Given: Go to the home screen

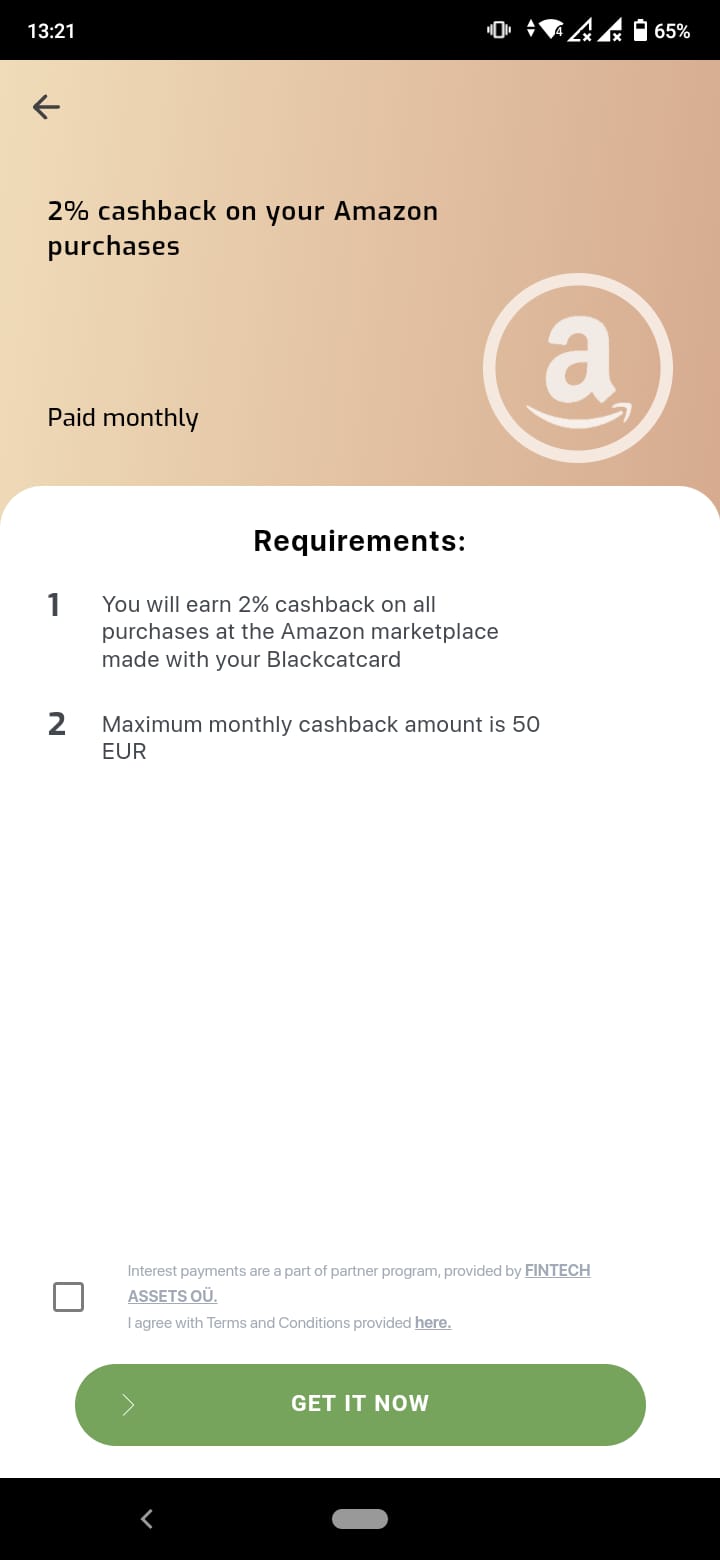Looking at the screenshot, I should click(360, 1519).
